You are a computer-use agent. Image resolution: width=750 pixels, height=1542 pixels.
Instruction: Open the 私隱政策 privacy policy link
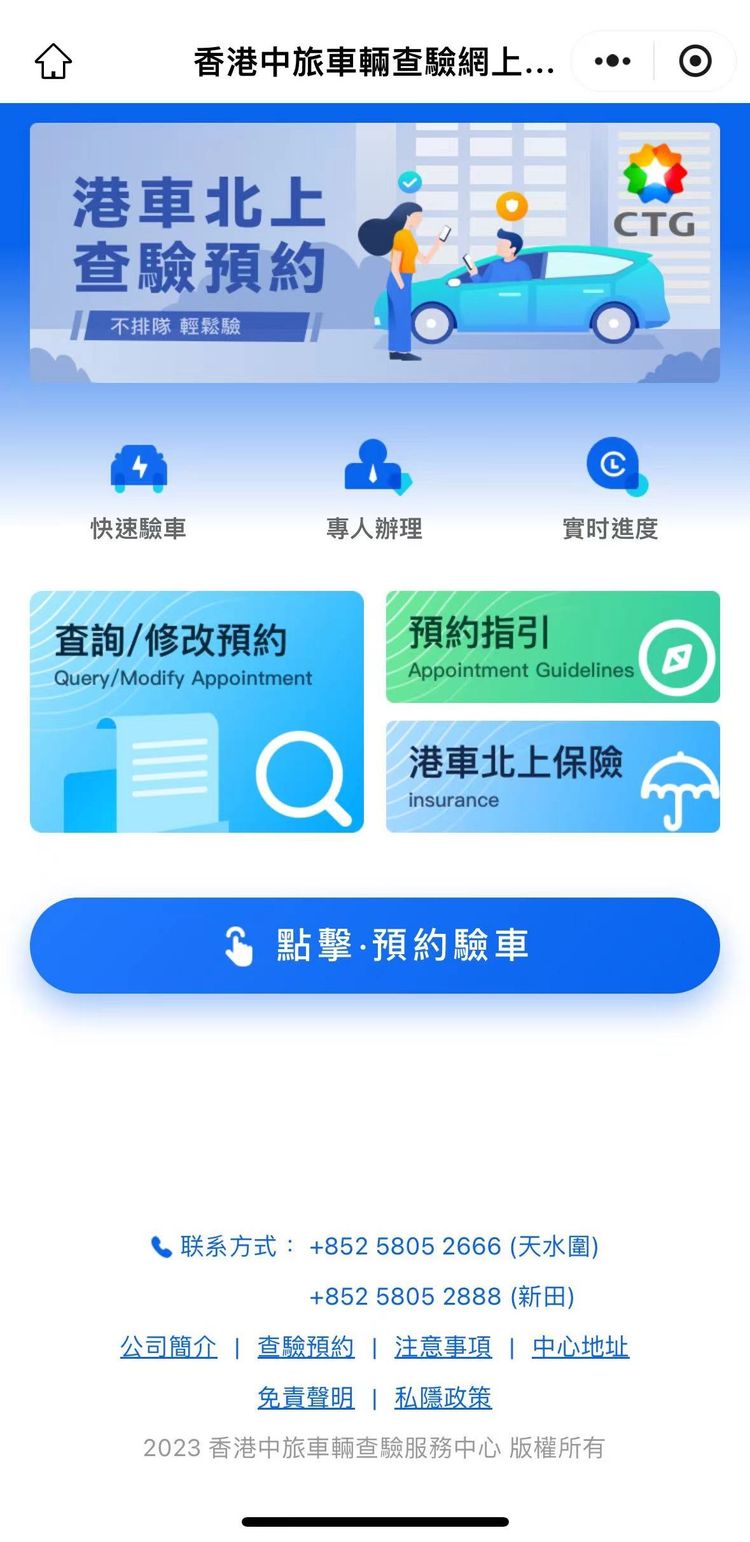(443, 1397)
